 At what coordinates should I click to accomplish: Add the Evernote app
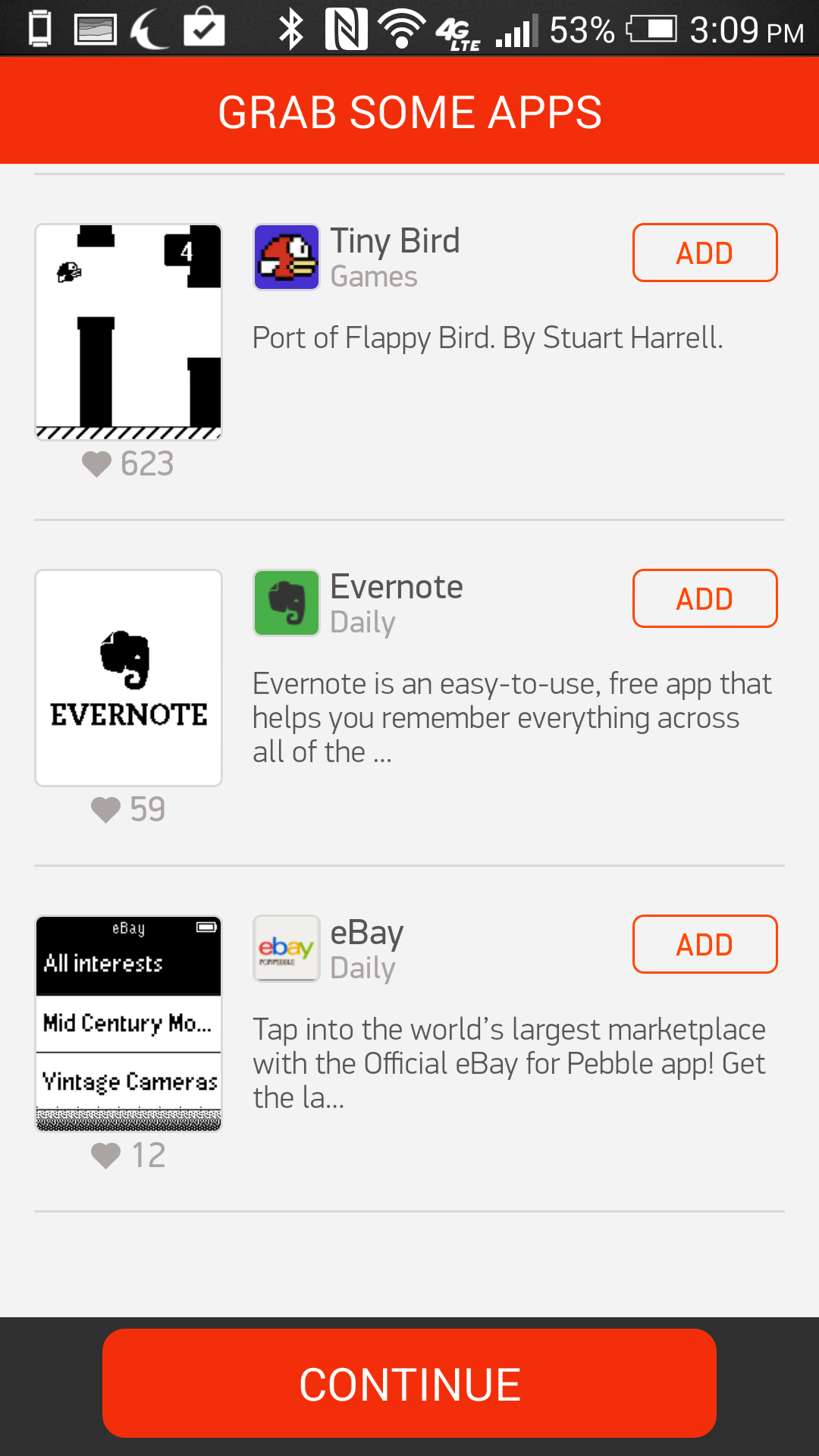click(x=704, y=598)
